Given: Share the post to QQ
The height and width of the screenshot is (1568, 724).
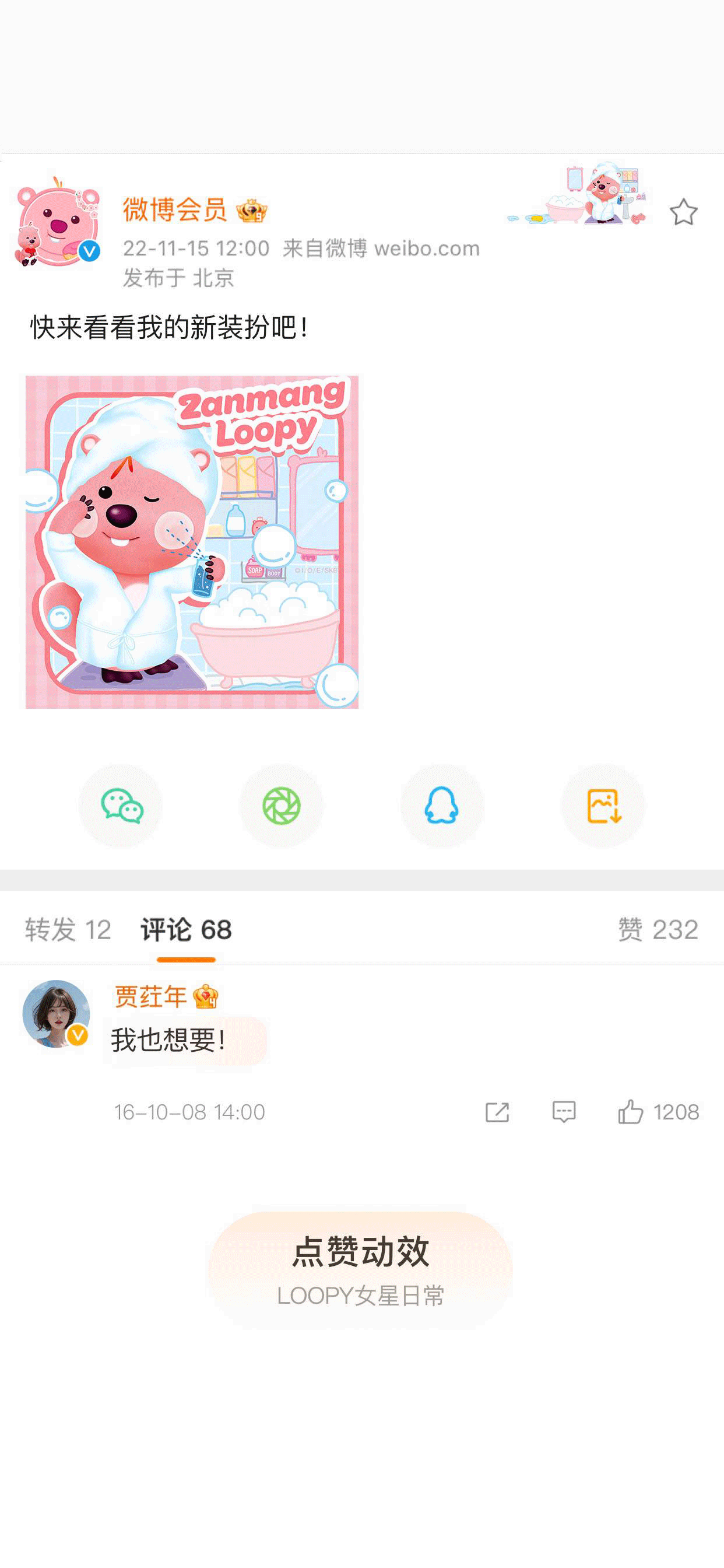Looking at the screenshot, I should pyautogui.click(x=442, y=806).
